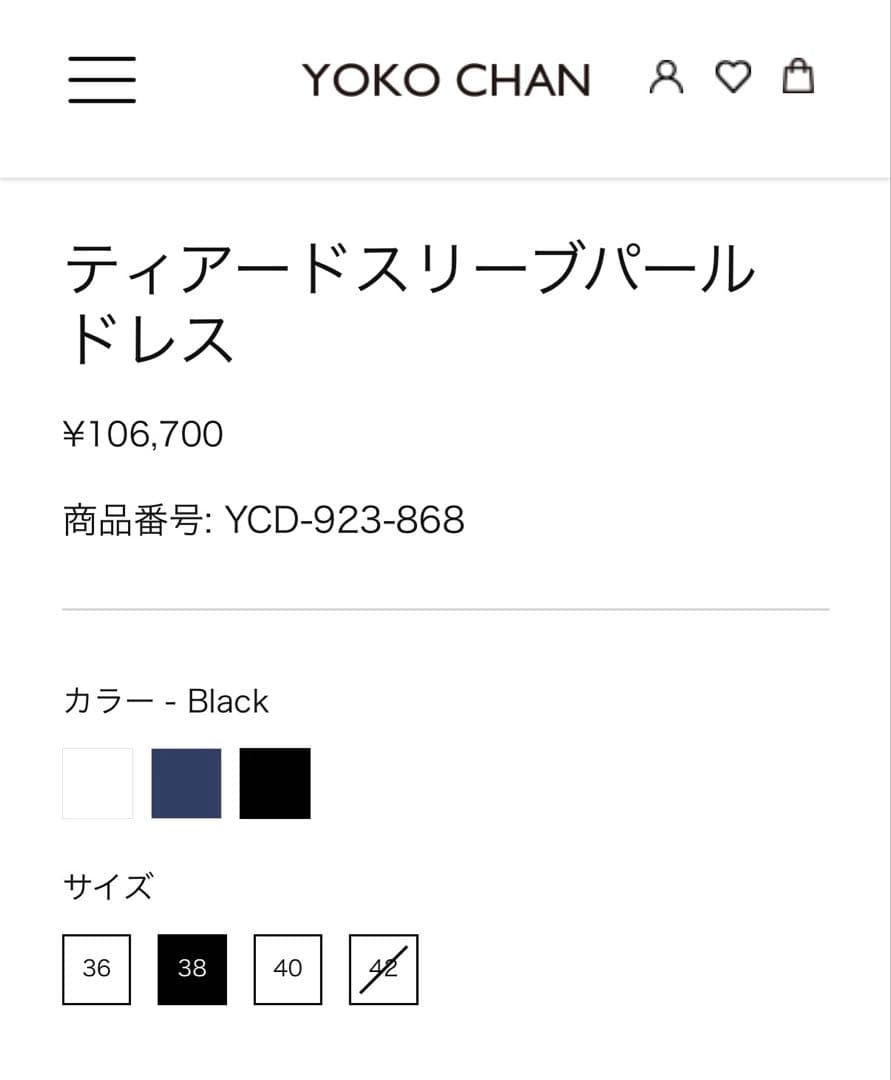891x1080 pixels.
Task: Select the navy blue color swatch
Action: click(186, 783)
